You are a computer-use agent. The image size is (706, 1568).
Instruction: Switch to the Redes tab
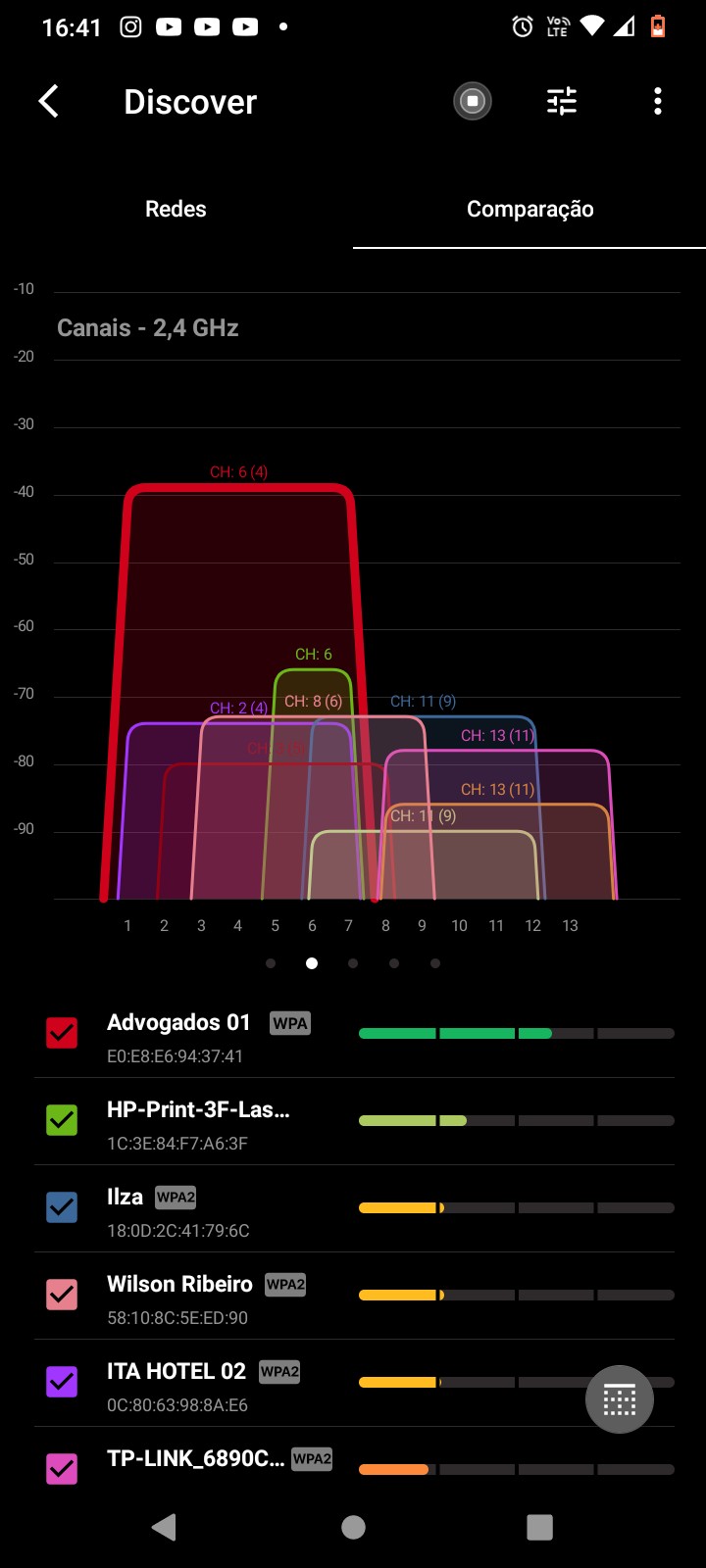pos(176,209)
